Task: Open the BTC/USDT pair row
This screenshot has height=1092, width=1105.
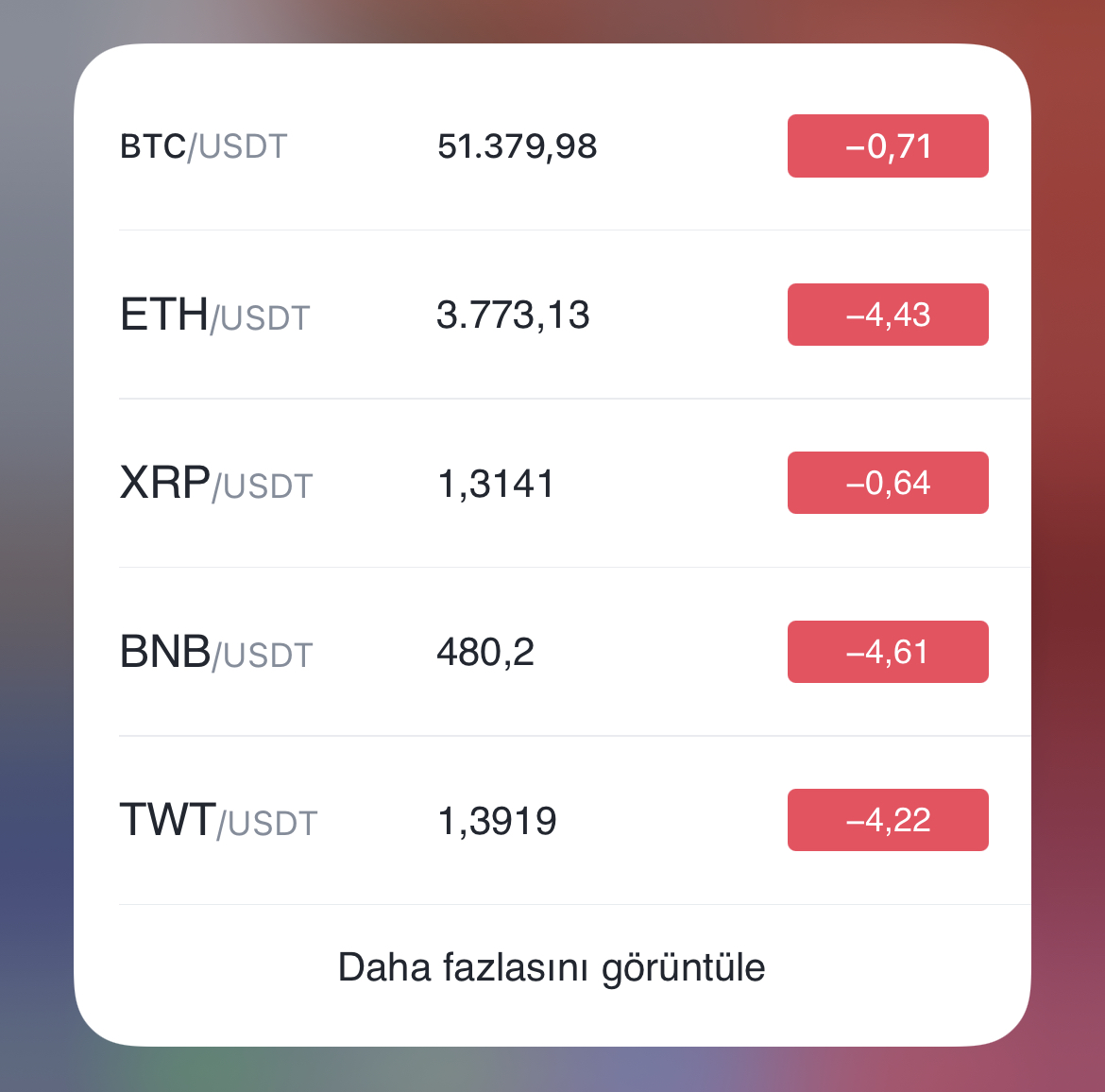Action: point(552,145)
